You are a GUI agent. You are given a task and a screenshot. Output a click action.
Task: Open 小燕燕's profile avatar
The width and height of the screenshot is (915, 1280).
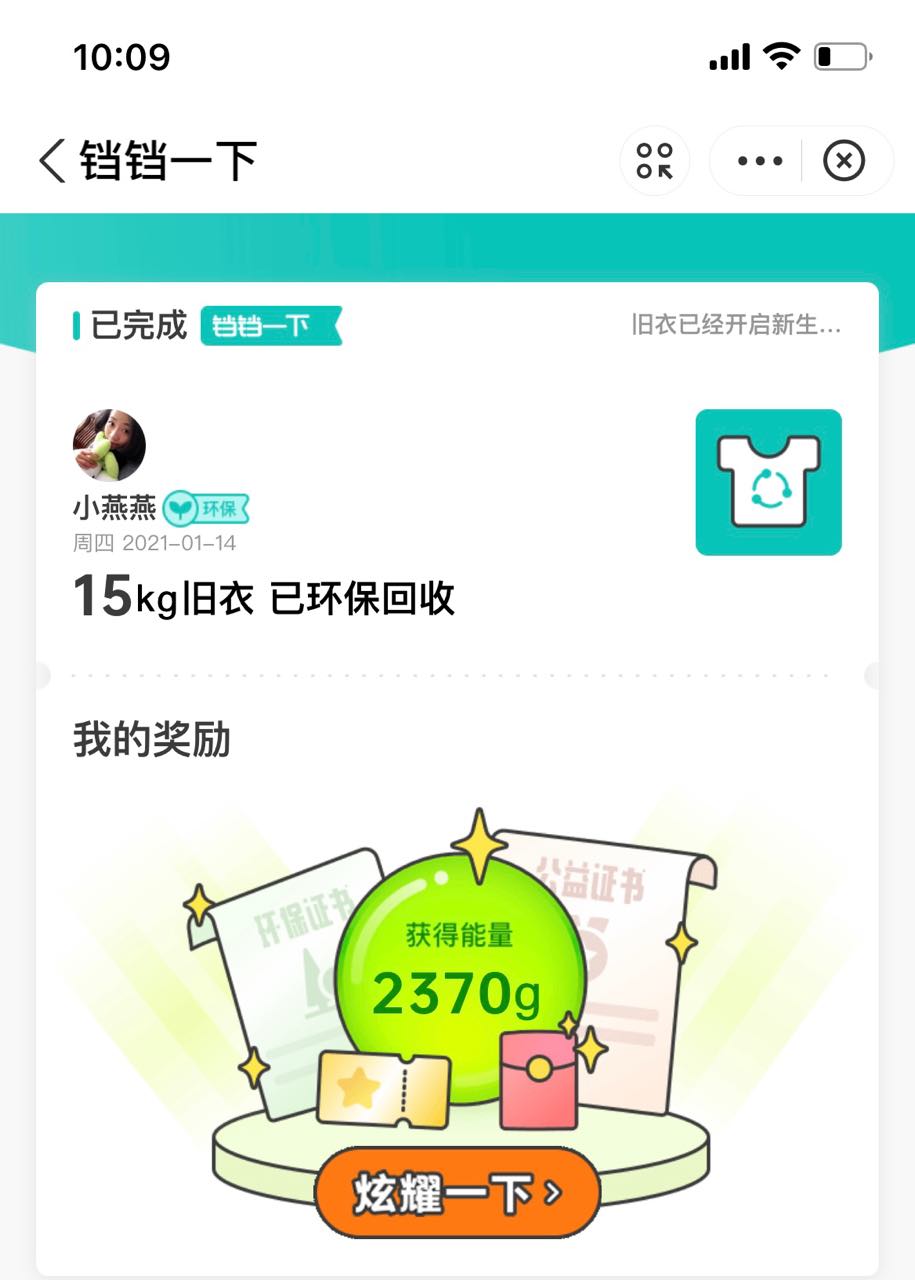tap(109, 445)
